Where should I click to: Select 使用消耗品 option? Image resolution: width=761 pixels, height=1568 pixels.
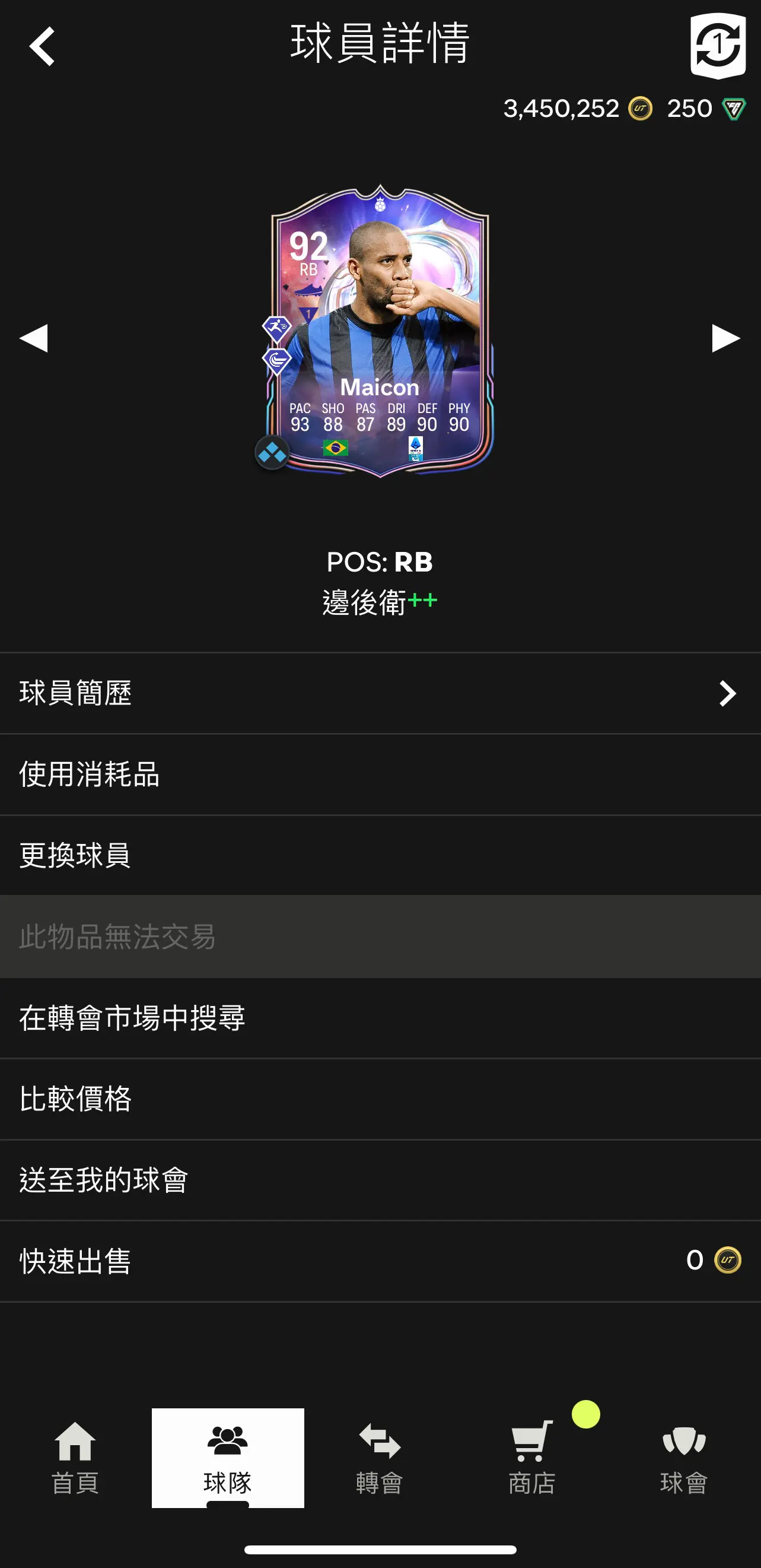[380, 775]
